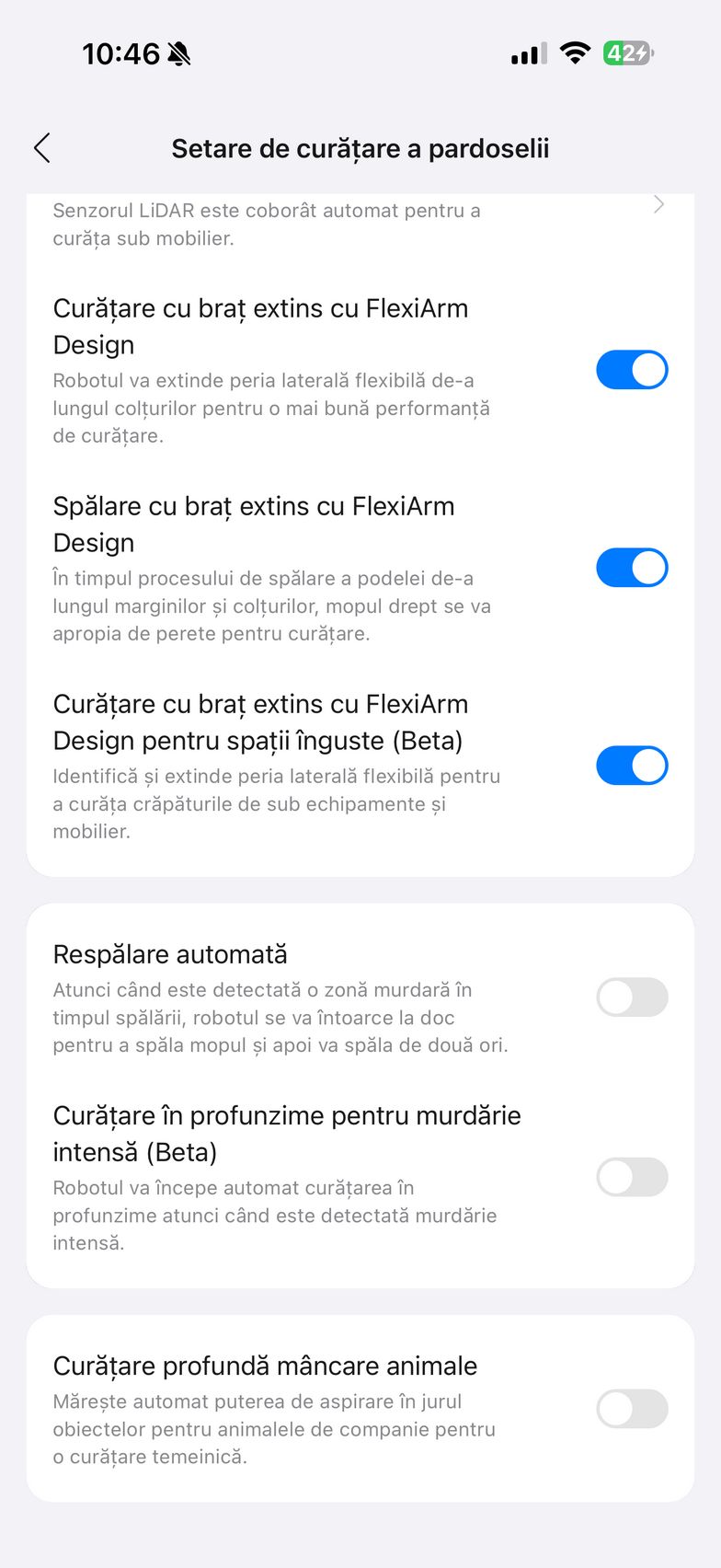Image resolution: width=721 pixels, height=1568 pixels.
Task: Enable Respălare automată
Action: [x=632, y=997]
